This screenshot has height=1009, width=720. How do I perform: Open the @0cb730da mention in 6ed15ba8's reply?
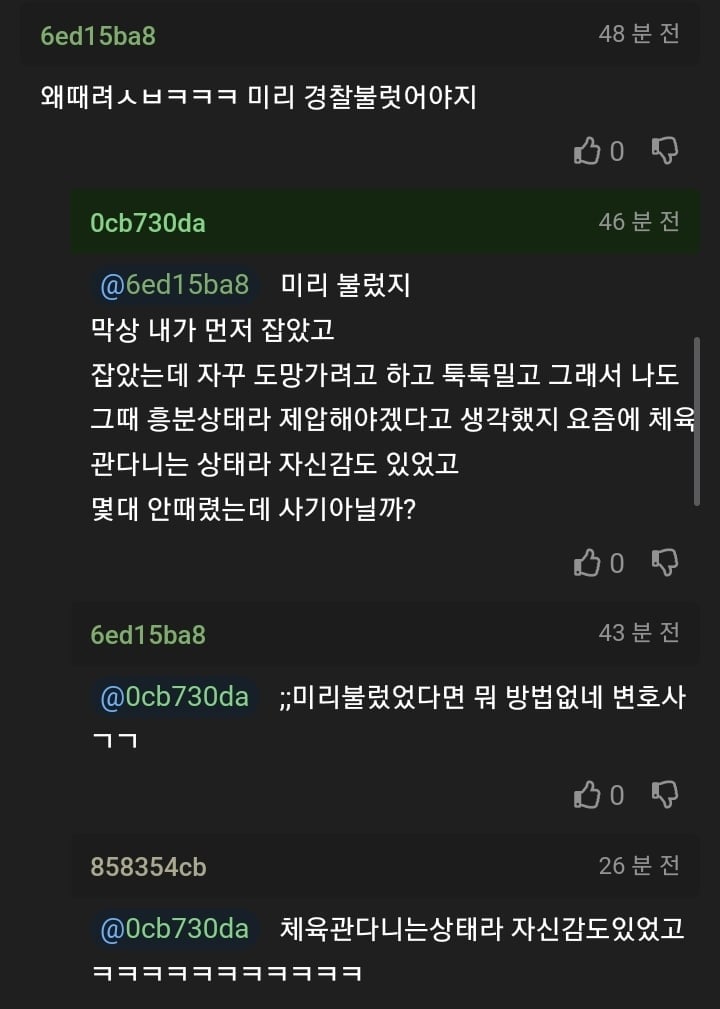pyautogui.click(x=174, y=697)
